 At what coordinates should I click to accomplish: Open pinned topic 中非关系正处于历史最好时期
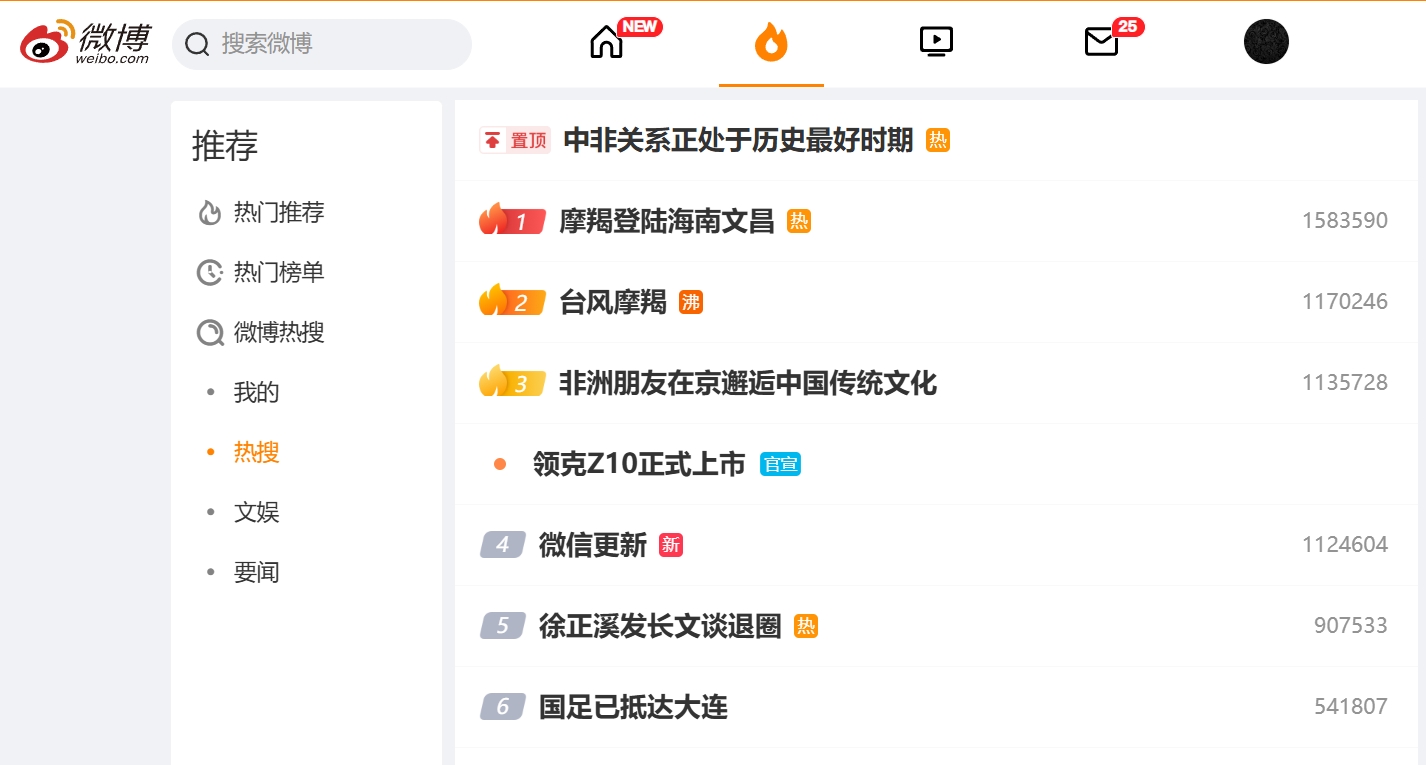(738, 140)
